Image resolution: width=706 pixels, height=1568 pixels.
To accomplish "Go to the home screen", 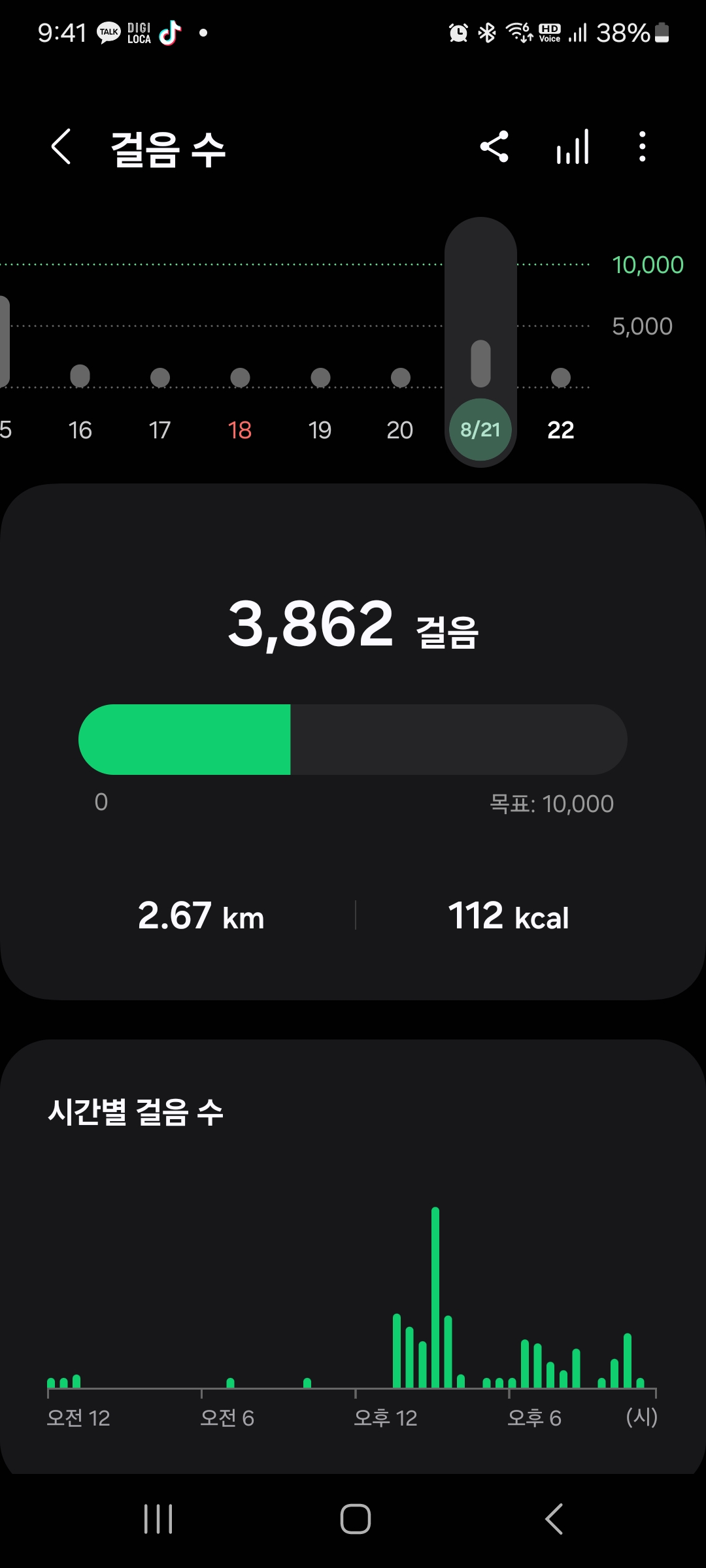I will click(355, 1519).
